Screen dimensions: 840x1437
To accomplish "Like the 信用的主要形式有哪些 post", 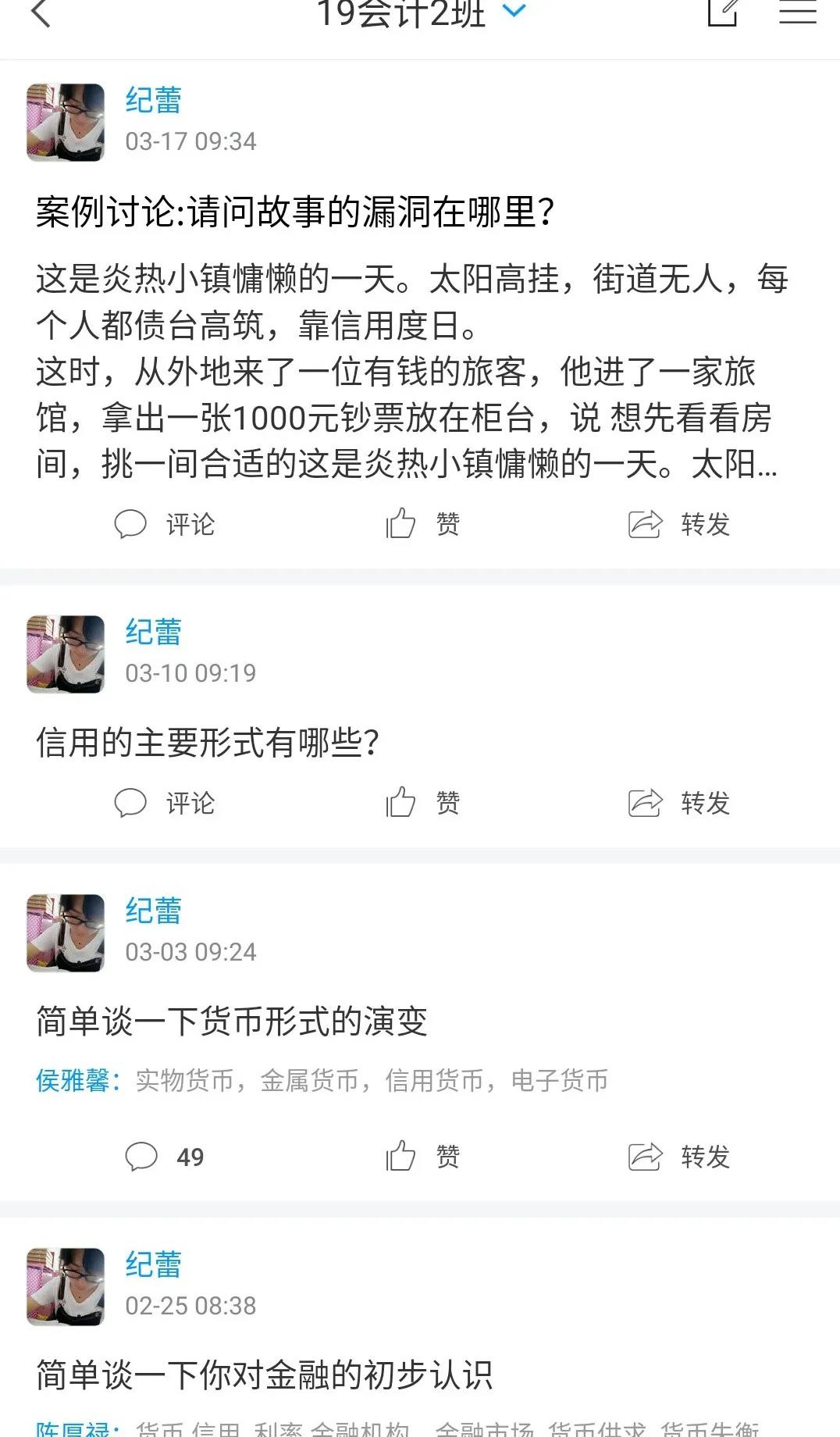I will pyautogui.click(x=422, y=803).
